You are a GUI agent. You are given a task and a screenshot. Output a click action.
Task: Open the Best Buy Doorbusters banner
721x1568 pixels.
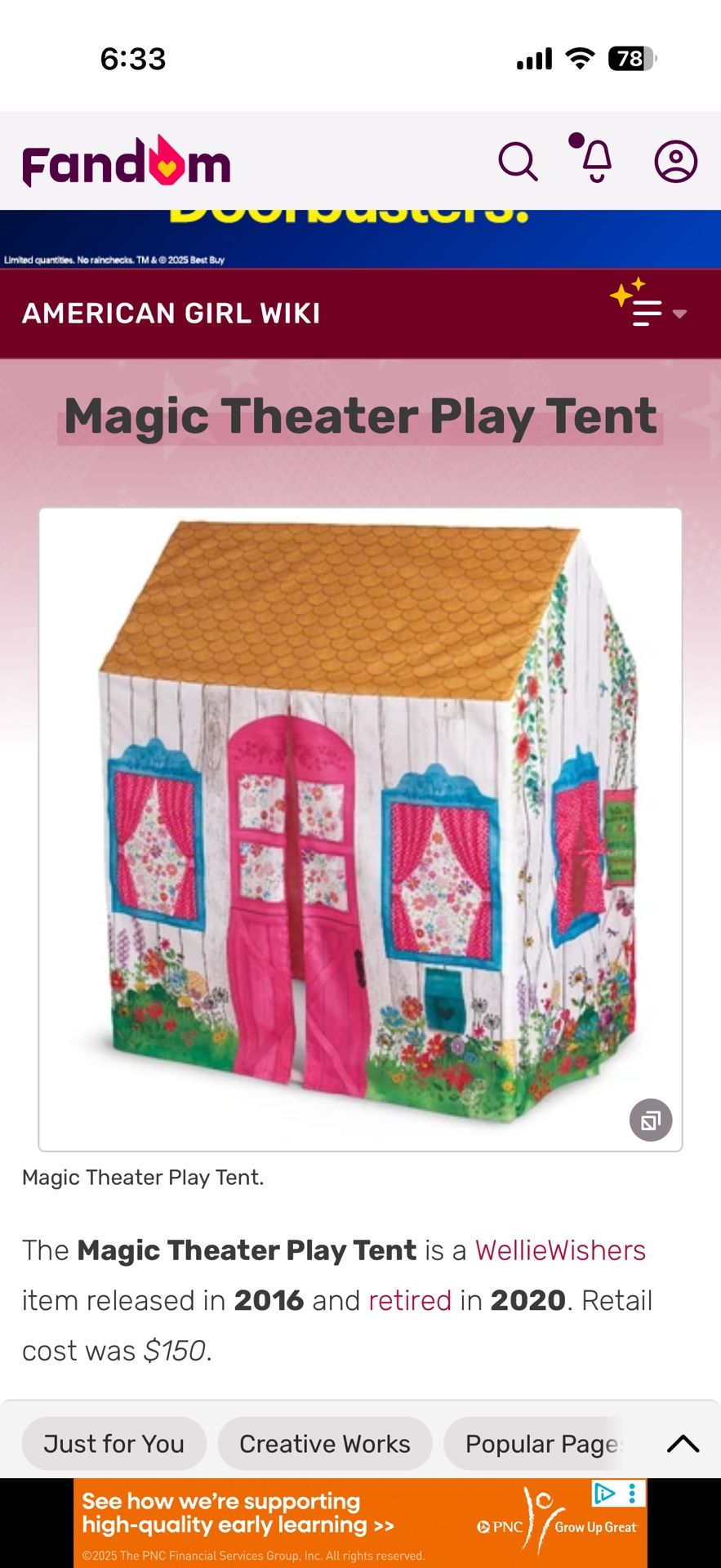360,239
